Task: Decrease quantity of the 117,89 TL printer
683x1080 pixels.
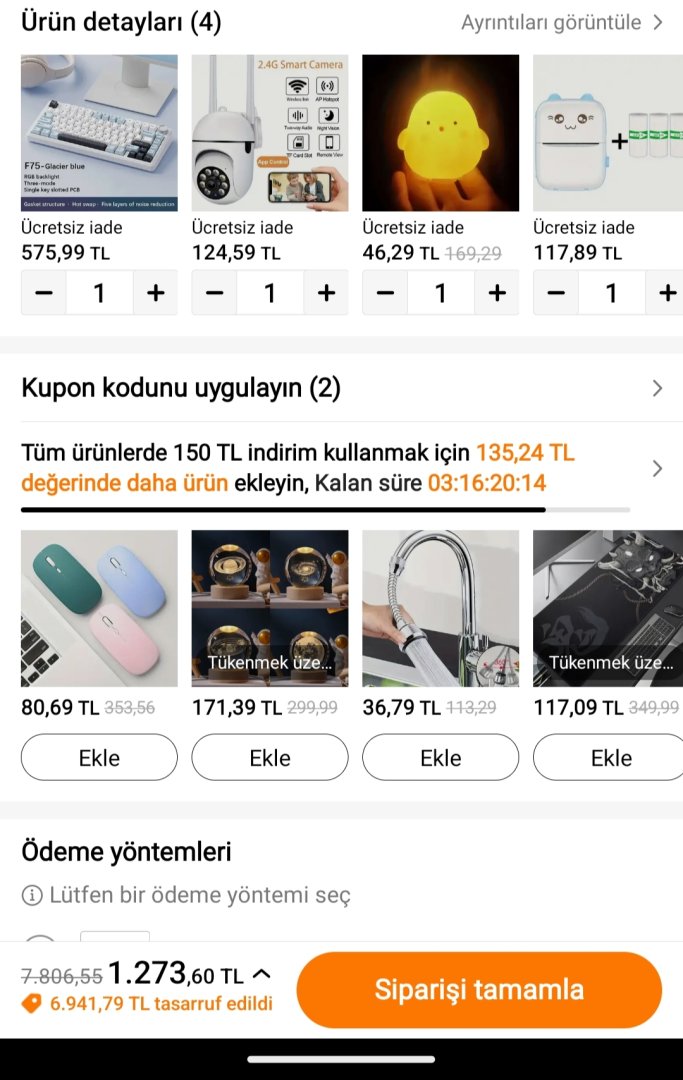Action: [556, 293]
